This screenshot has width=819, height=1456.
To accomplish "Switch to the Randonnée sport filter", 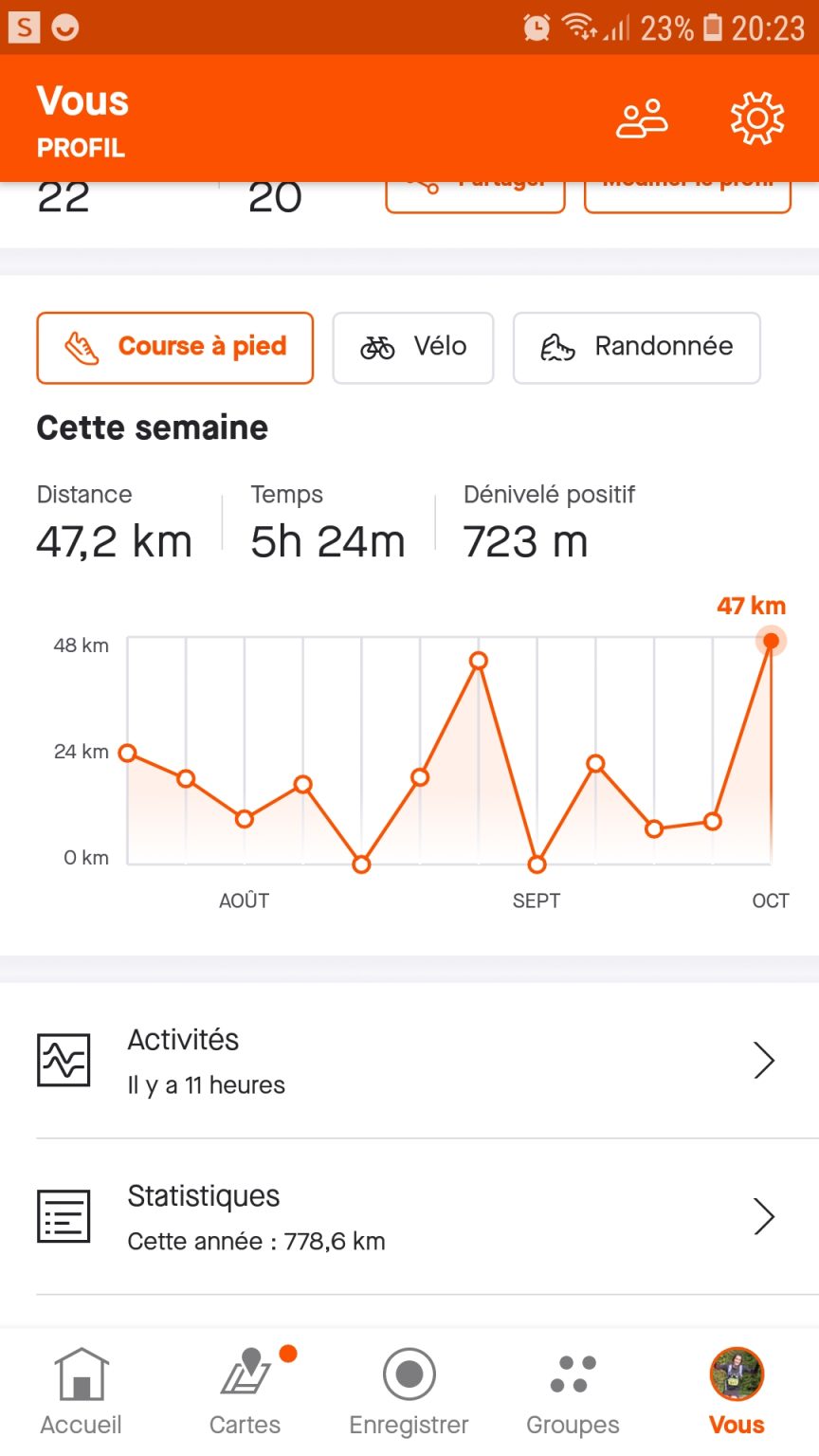I will pyautogui.click(x=637, y=348).
